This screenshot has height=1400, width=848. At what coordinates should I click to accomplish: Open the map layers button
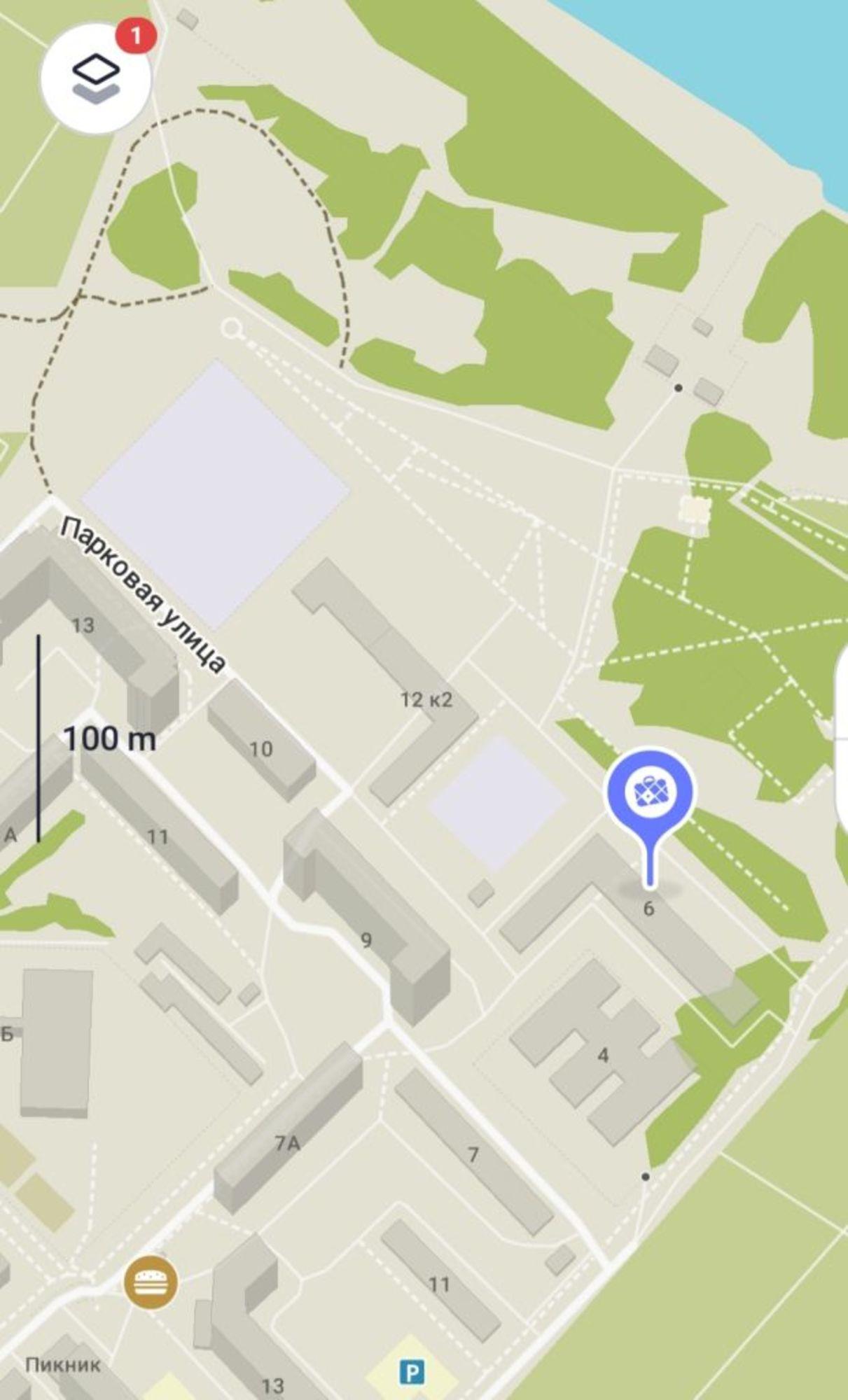tap(96, 78)
